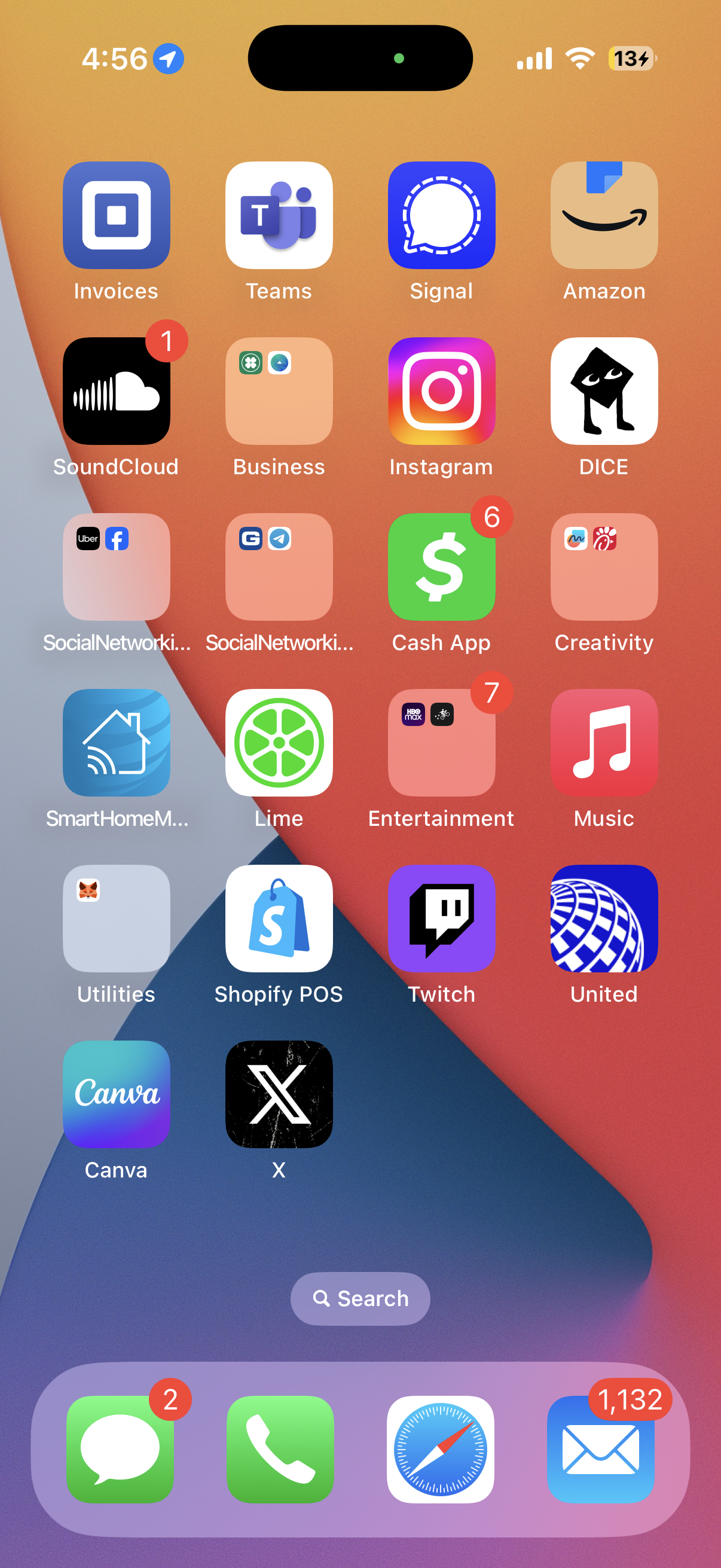Screen dimensions: 721x1568
Task: Launch the Amazon shopping app
Action: coord(604,215)
